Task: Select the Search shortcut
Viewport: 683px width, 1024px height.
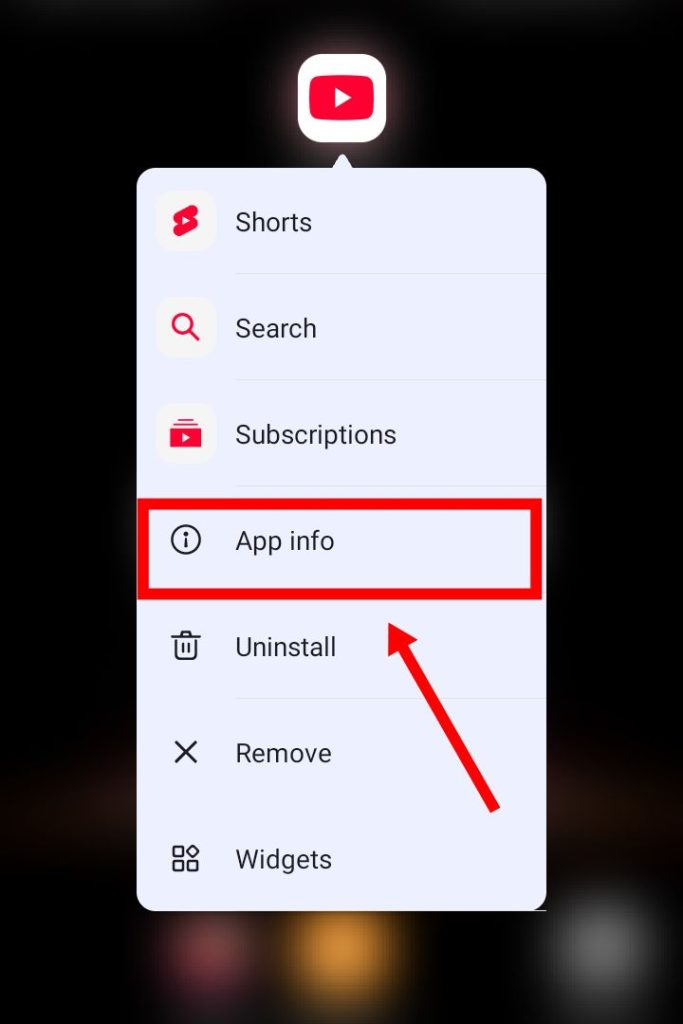Action: [275, 328]
